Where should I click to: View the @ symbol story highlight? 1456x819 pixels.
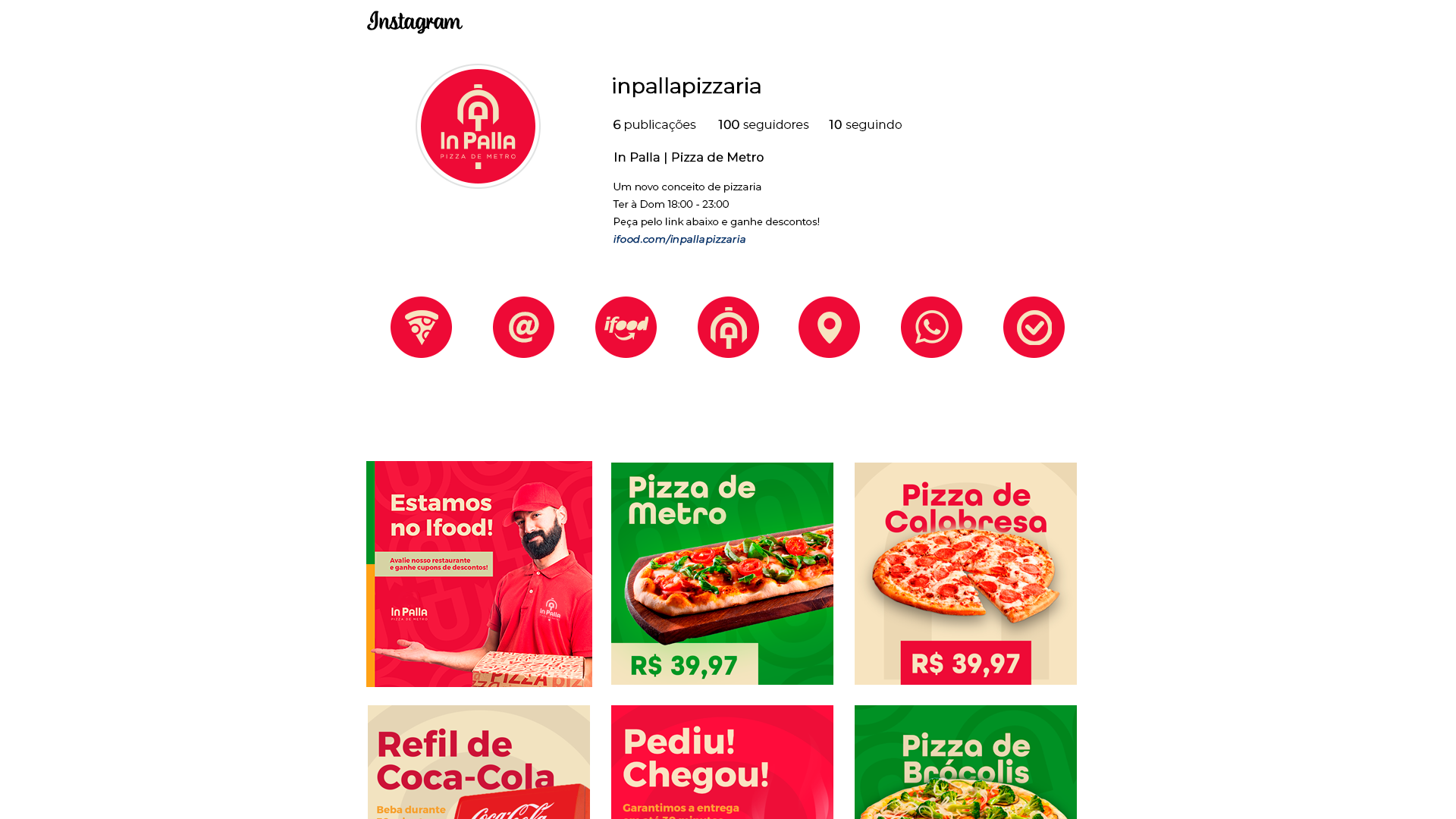click(x=523, y=327)
